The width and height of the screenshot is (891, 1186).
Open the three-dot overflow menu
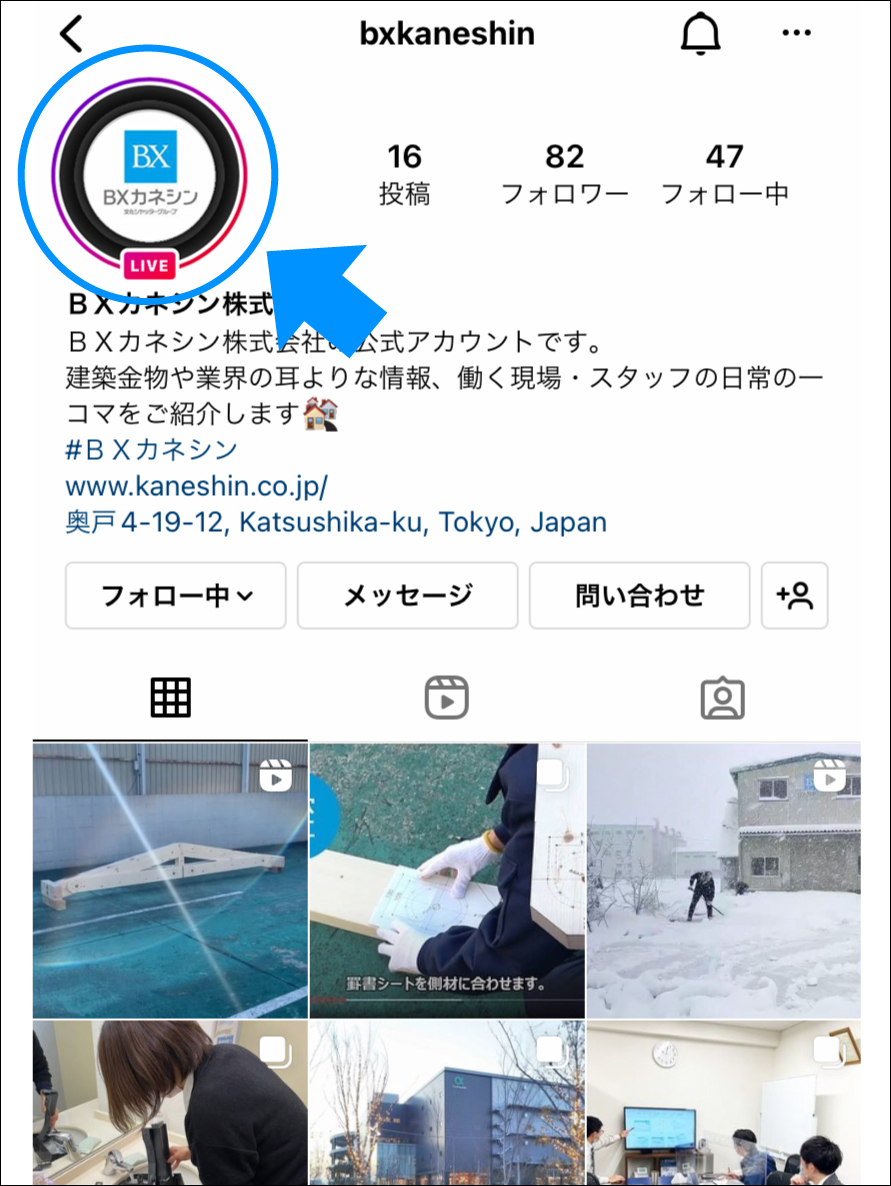pyautogui.click(x=796, y=34)
